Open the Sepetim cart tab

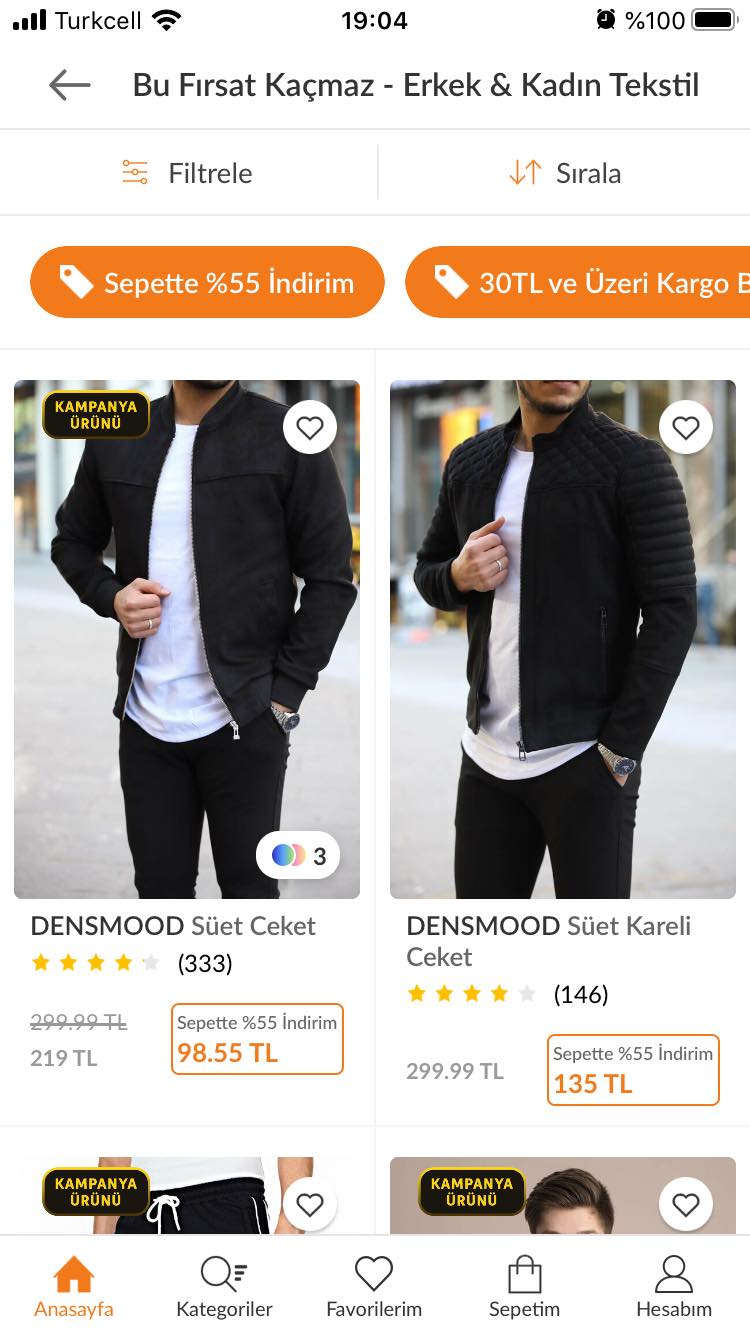(x=524, y=1288)
